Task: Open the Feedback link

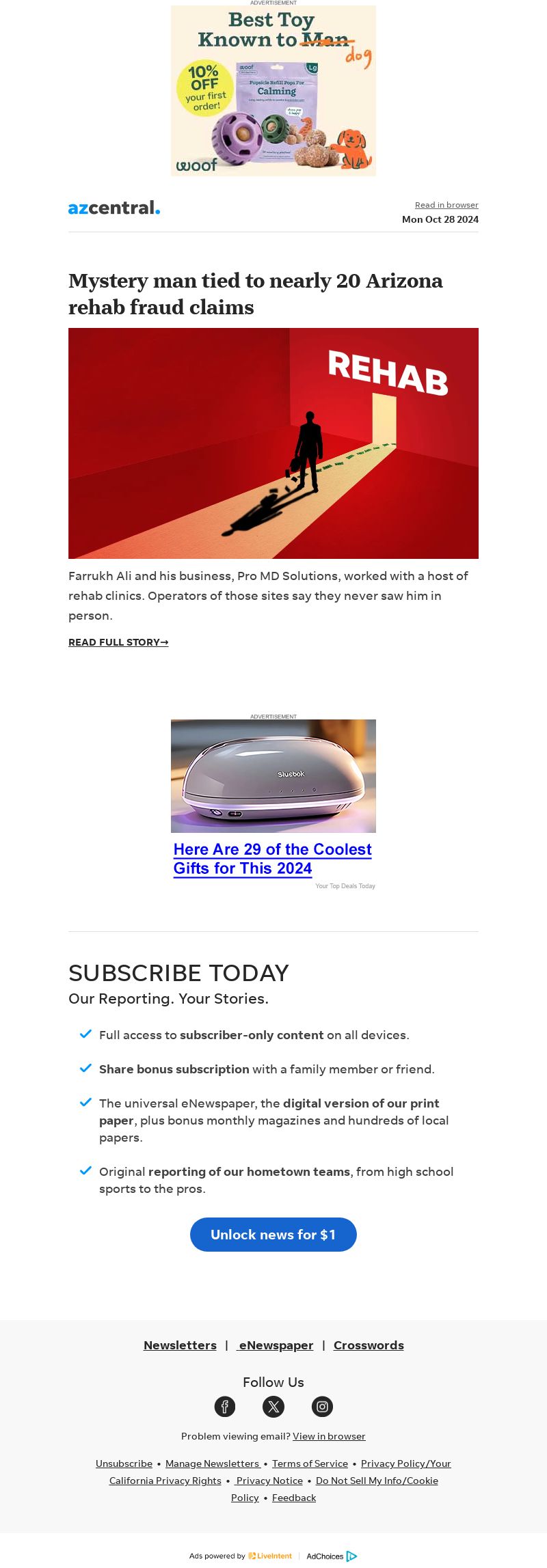Action: click(x=294, y=1498)
